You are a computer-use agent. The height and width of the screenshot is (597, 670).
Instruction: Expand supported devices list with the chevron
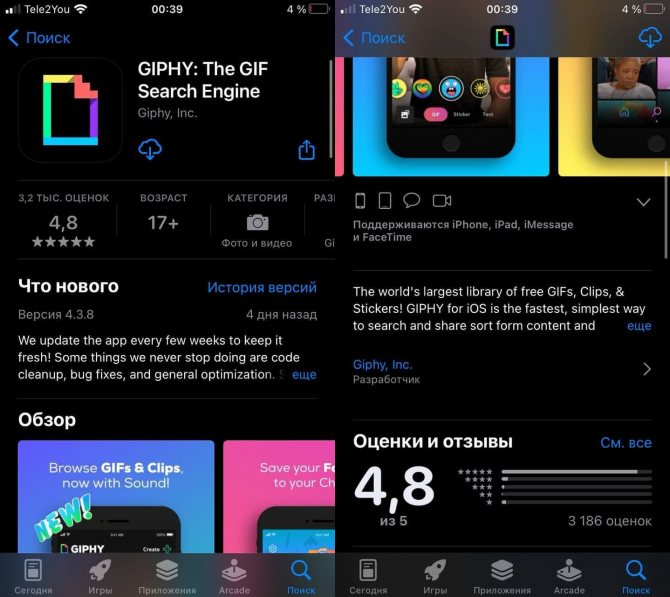click(643, 202)
